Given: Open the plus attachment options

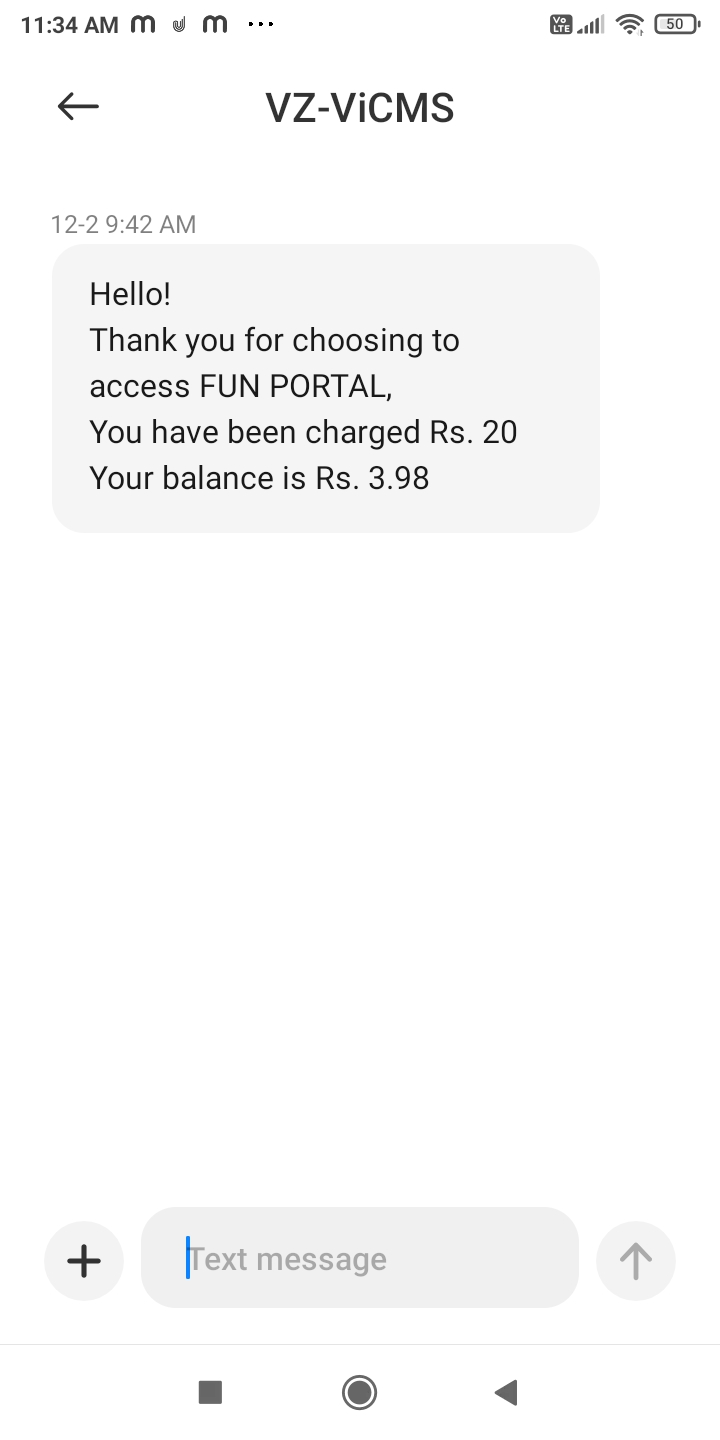Looking at the screenshot, I should [x=84, y=1260].
